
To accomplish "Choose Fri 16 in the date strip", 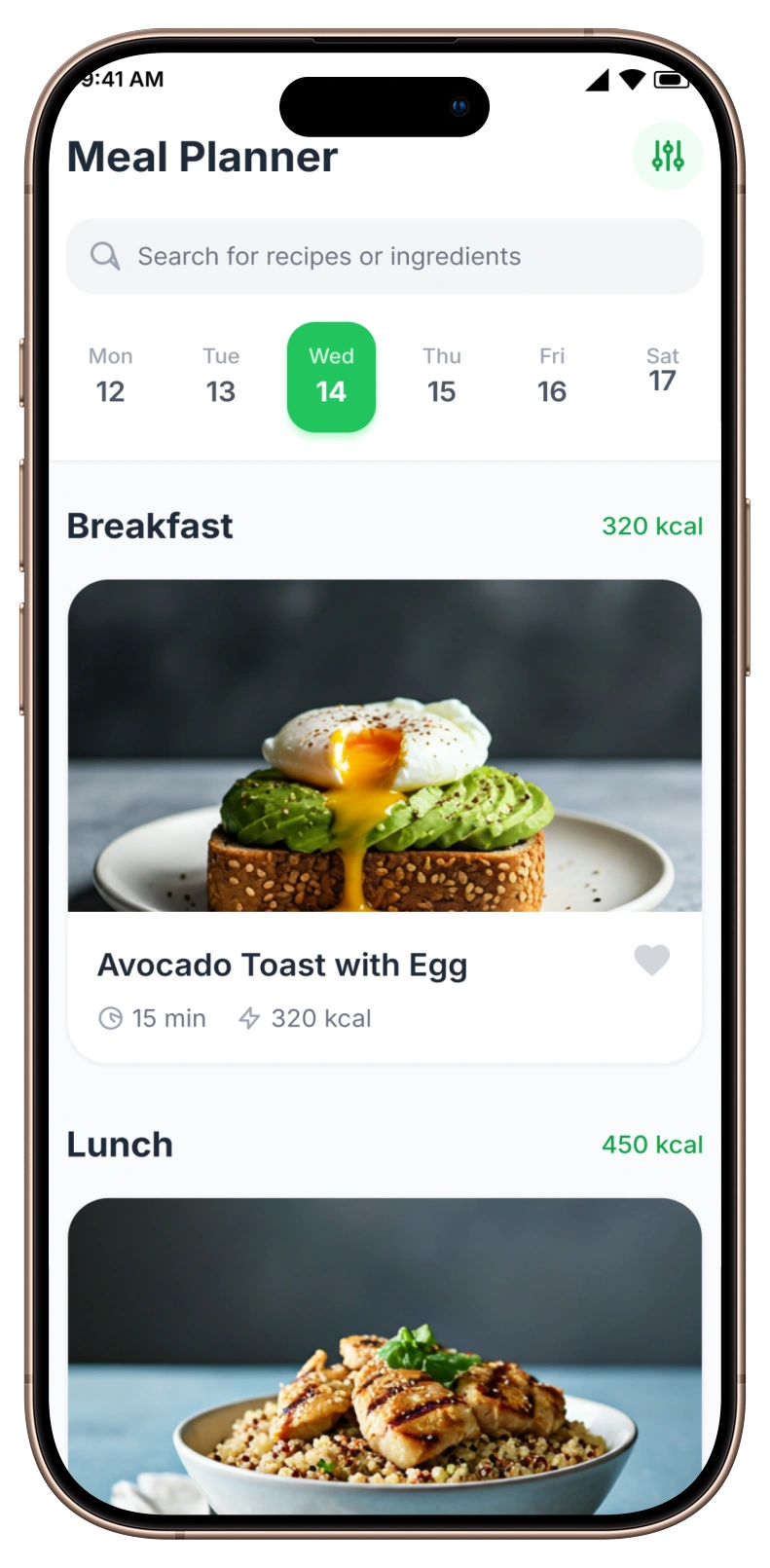I will pos(552,376).
